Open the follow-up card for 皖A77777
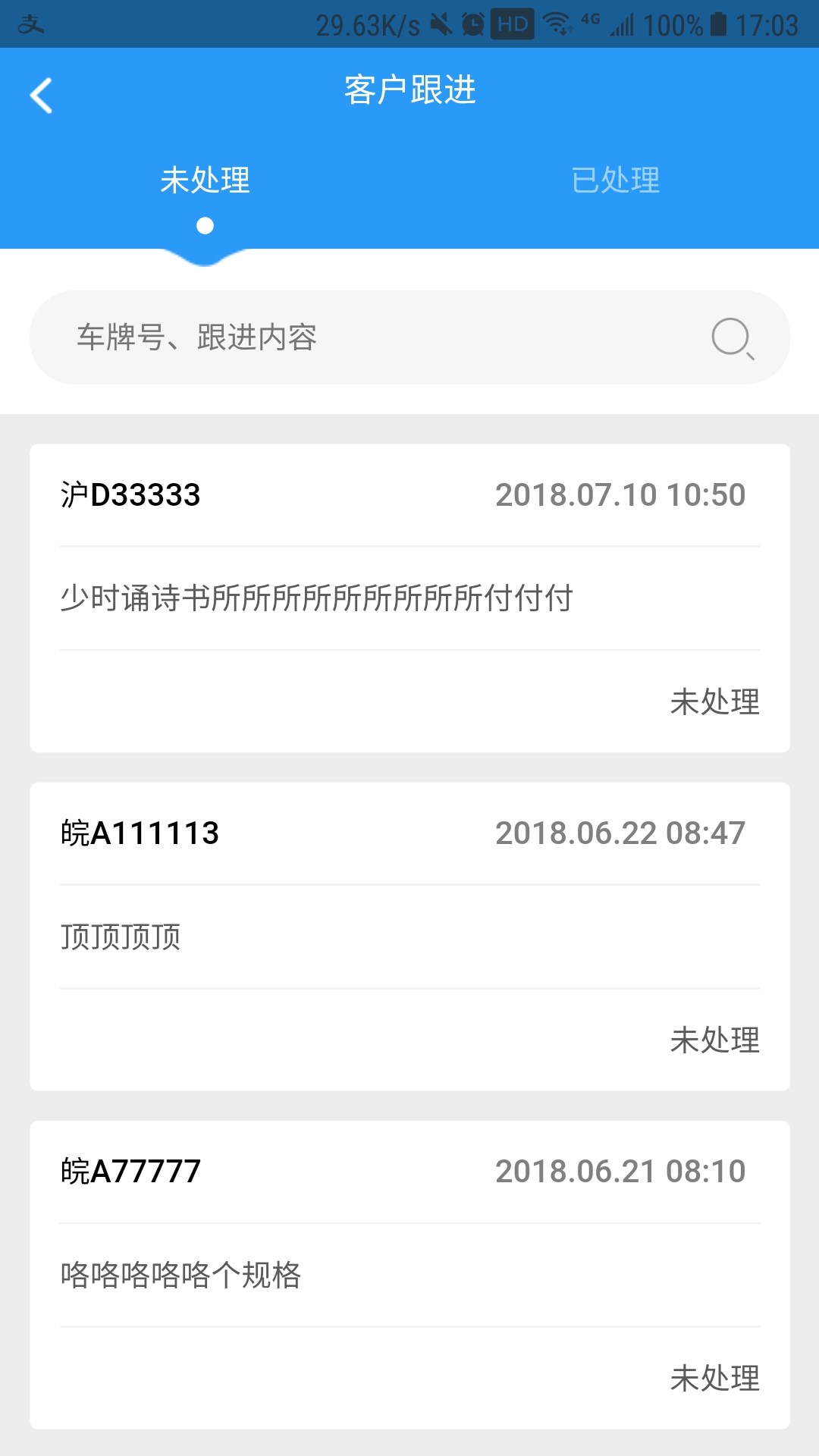Screen dimensions: 819x1456 [409, 1275]
